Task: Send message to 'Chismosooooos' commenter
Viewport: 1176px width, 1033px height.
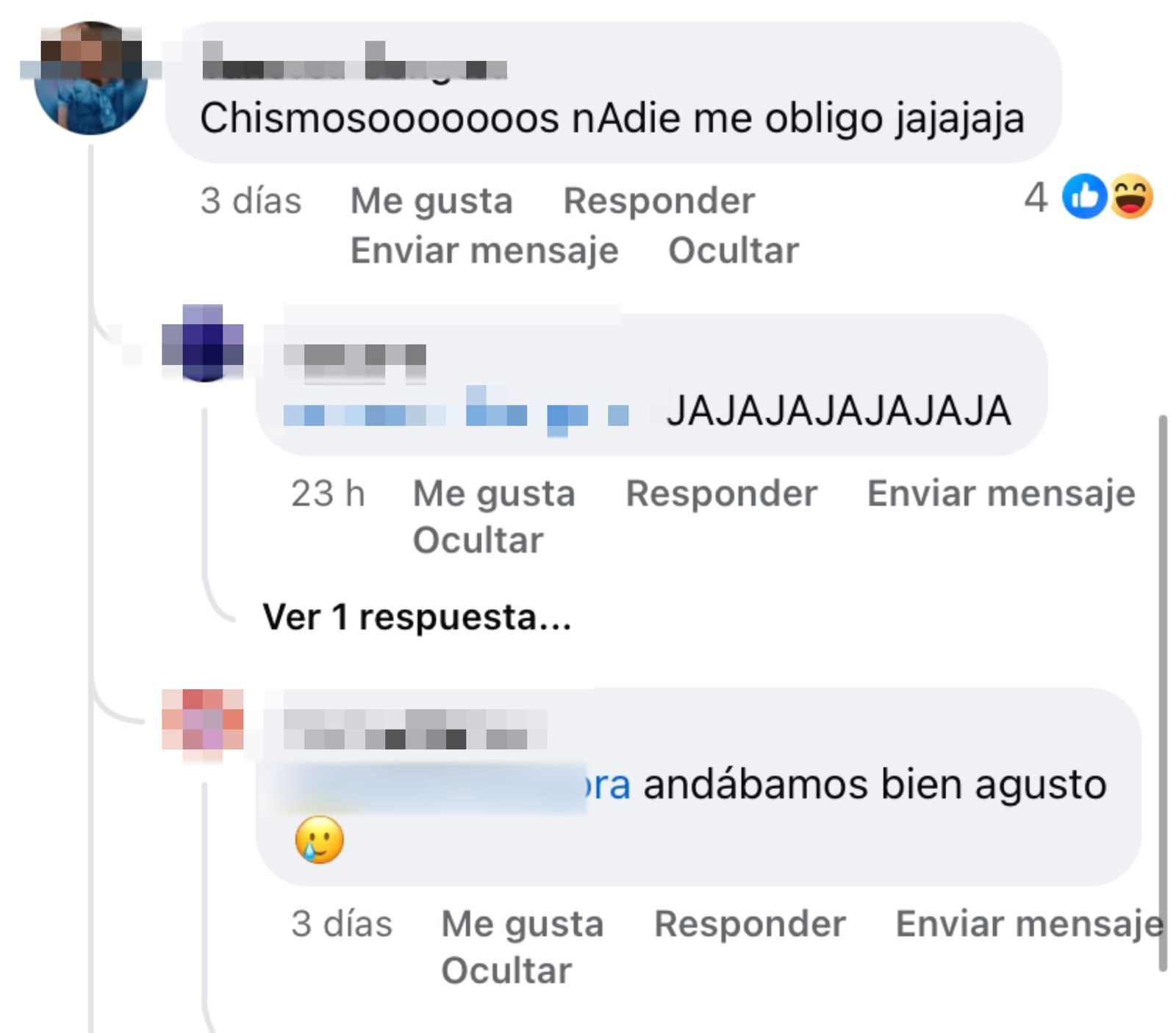Action: click(x=484, y=251)
